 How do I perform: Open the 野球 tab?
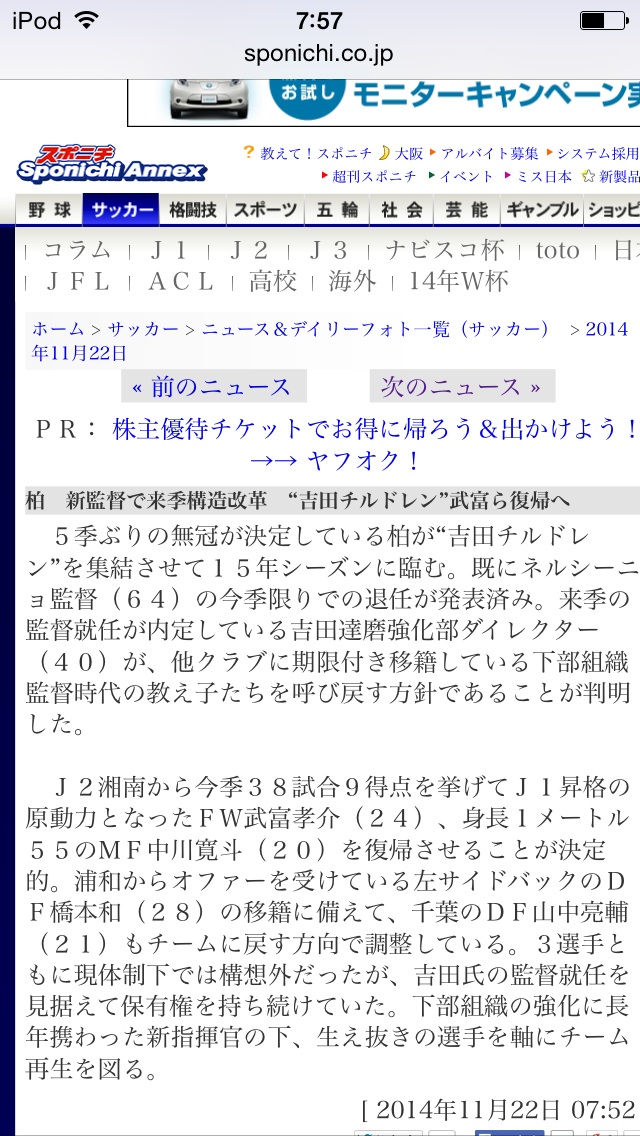(49, 210)
